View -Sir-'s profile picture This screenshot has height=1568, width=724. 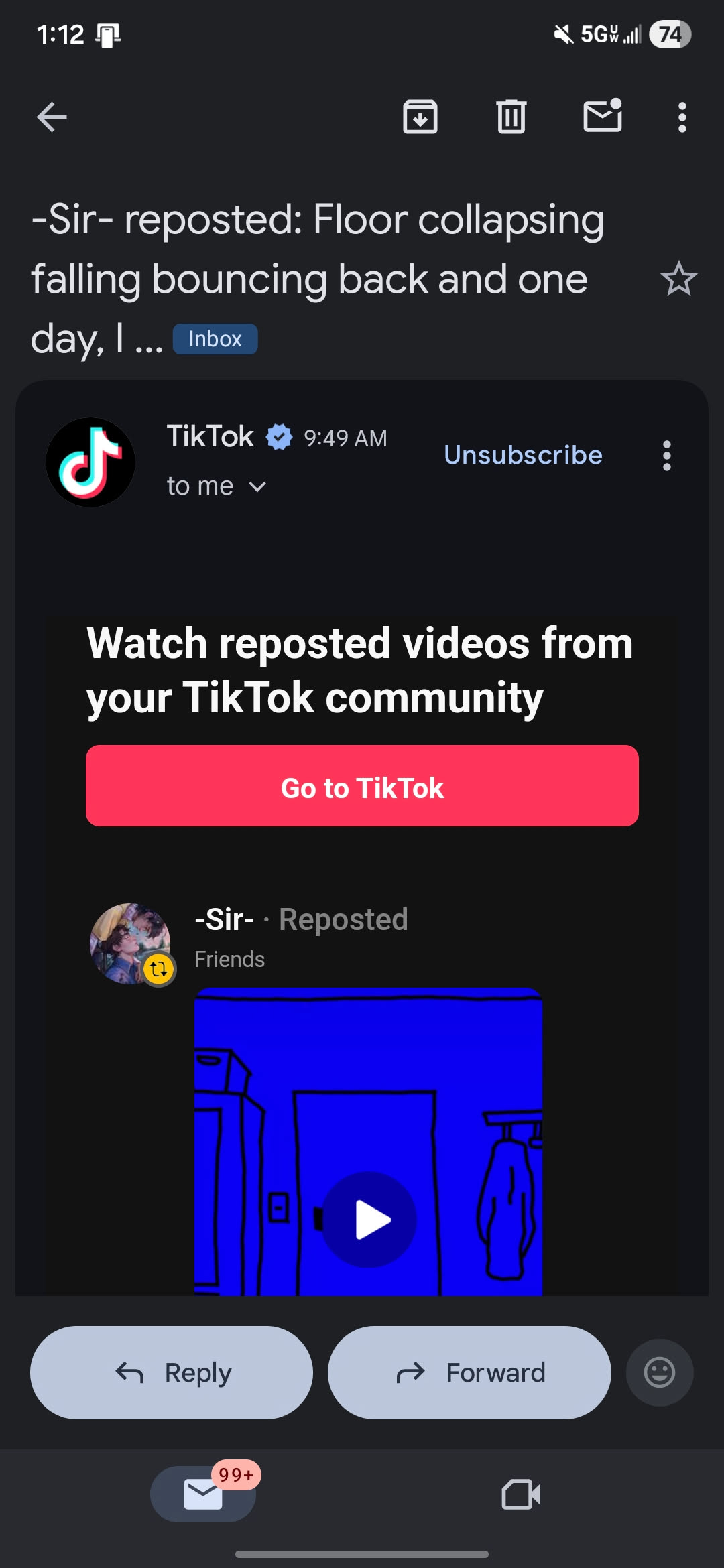point(130,943)
